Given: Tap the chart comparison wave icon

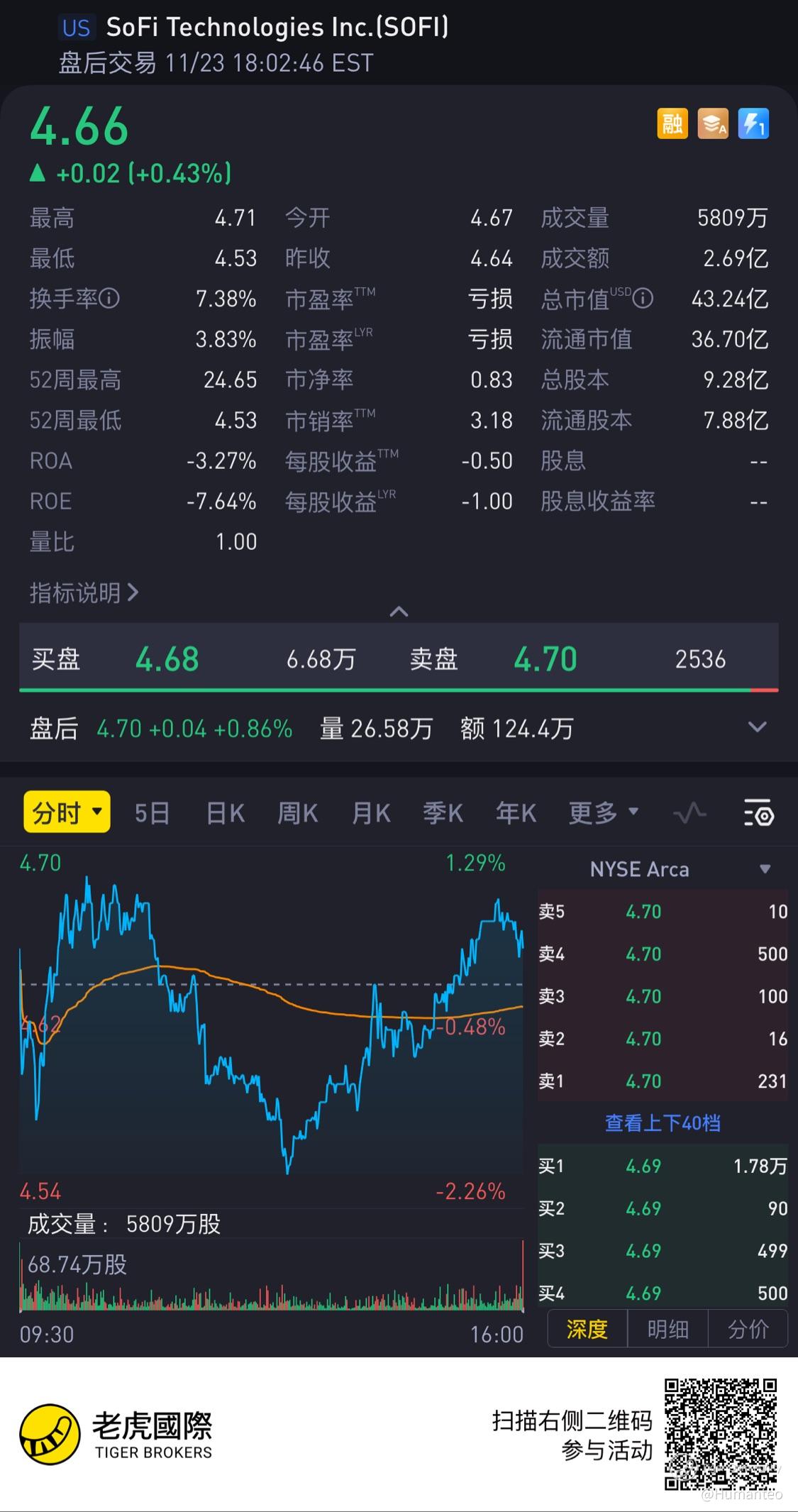Looking at the screenshot, I should click(689, 813).
